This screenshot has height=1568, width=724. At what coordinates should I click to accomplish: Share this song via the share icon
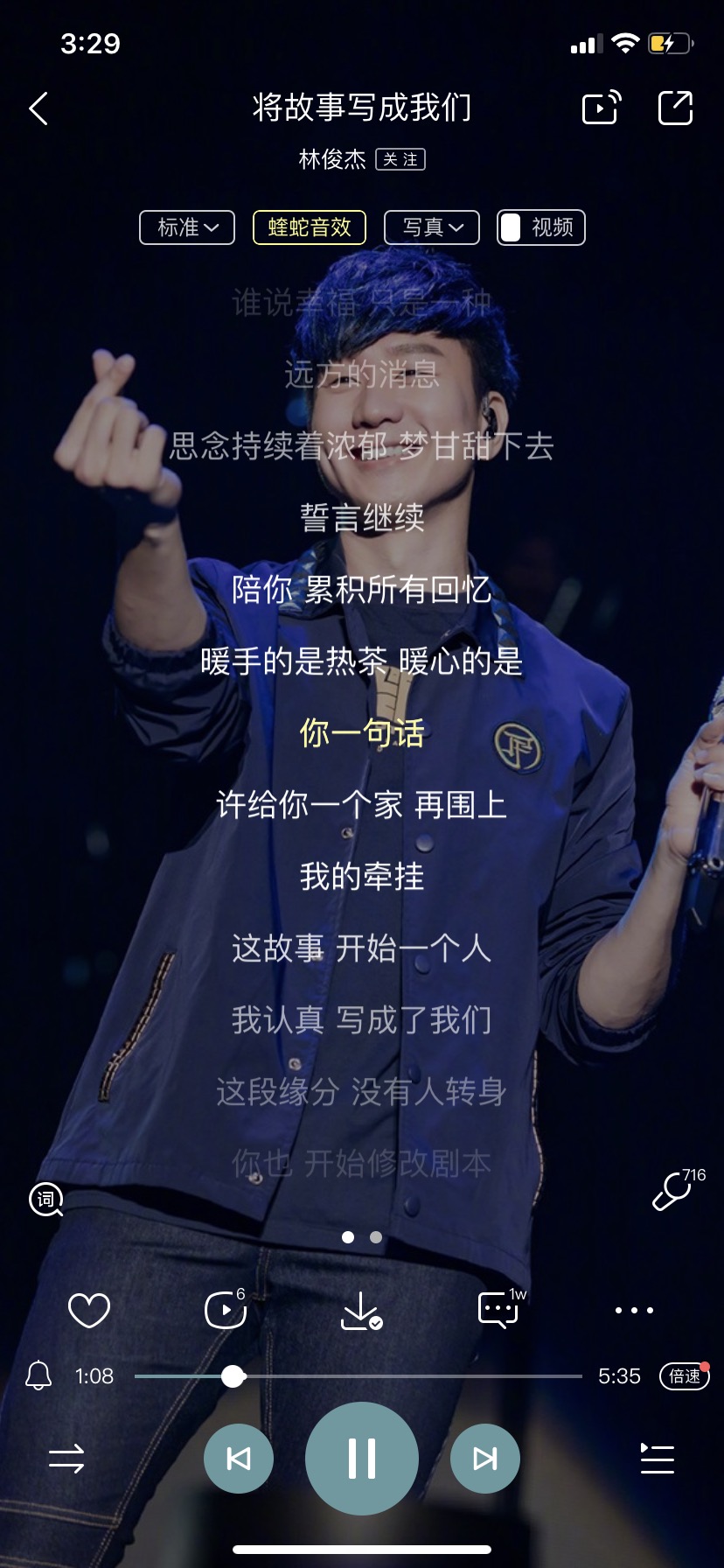point(675,108)
